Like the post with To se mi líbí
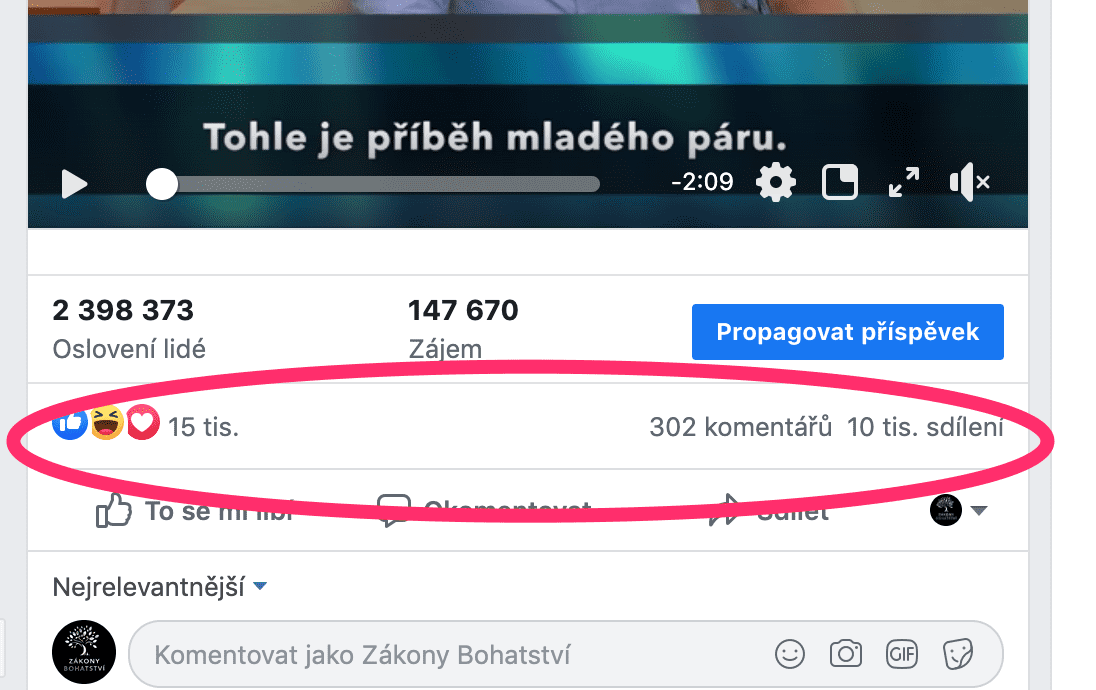 pos(195,512)
